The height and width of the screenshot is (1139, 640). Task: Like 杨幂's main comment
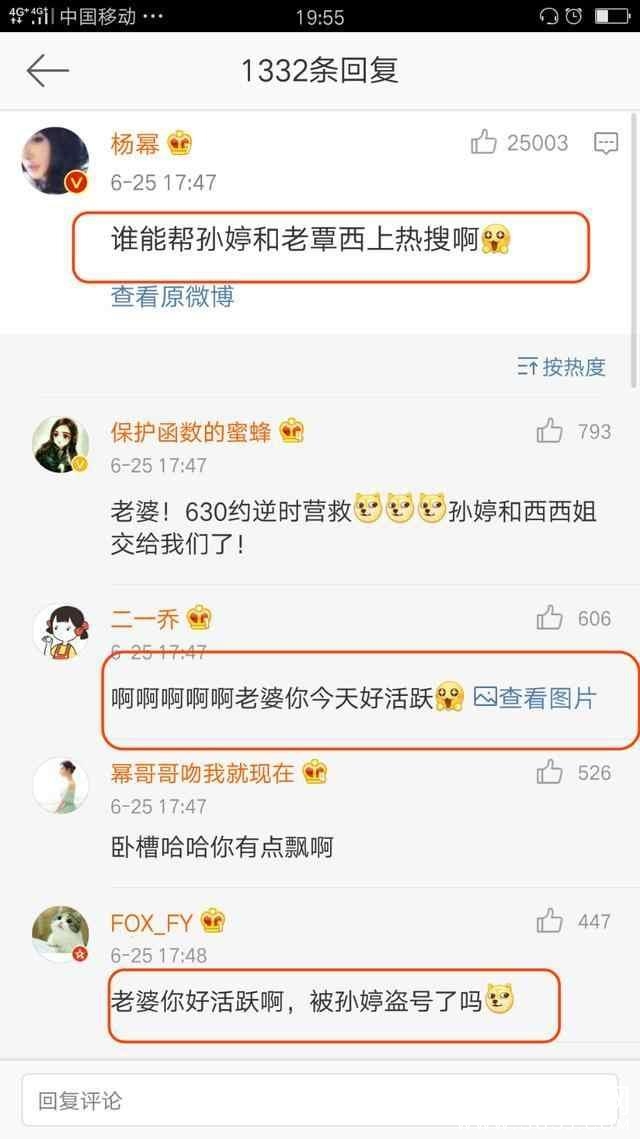484,143
